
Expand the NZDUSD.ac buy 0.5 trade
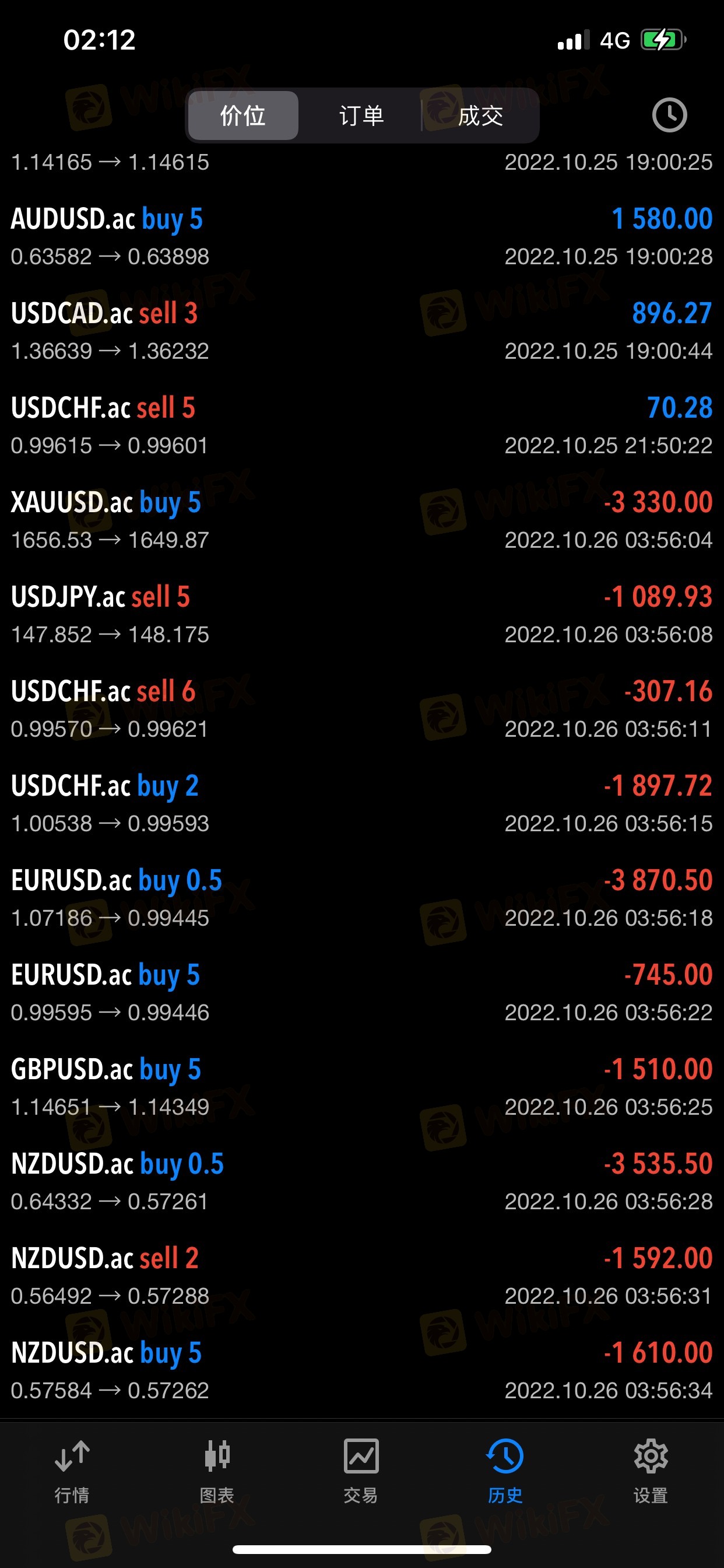(x=362, y=1181)
